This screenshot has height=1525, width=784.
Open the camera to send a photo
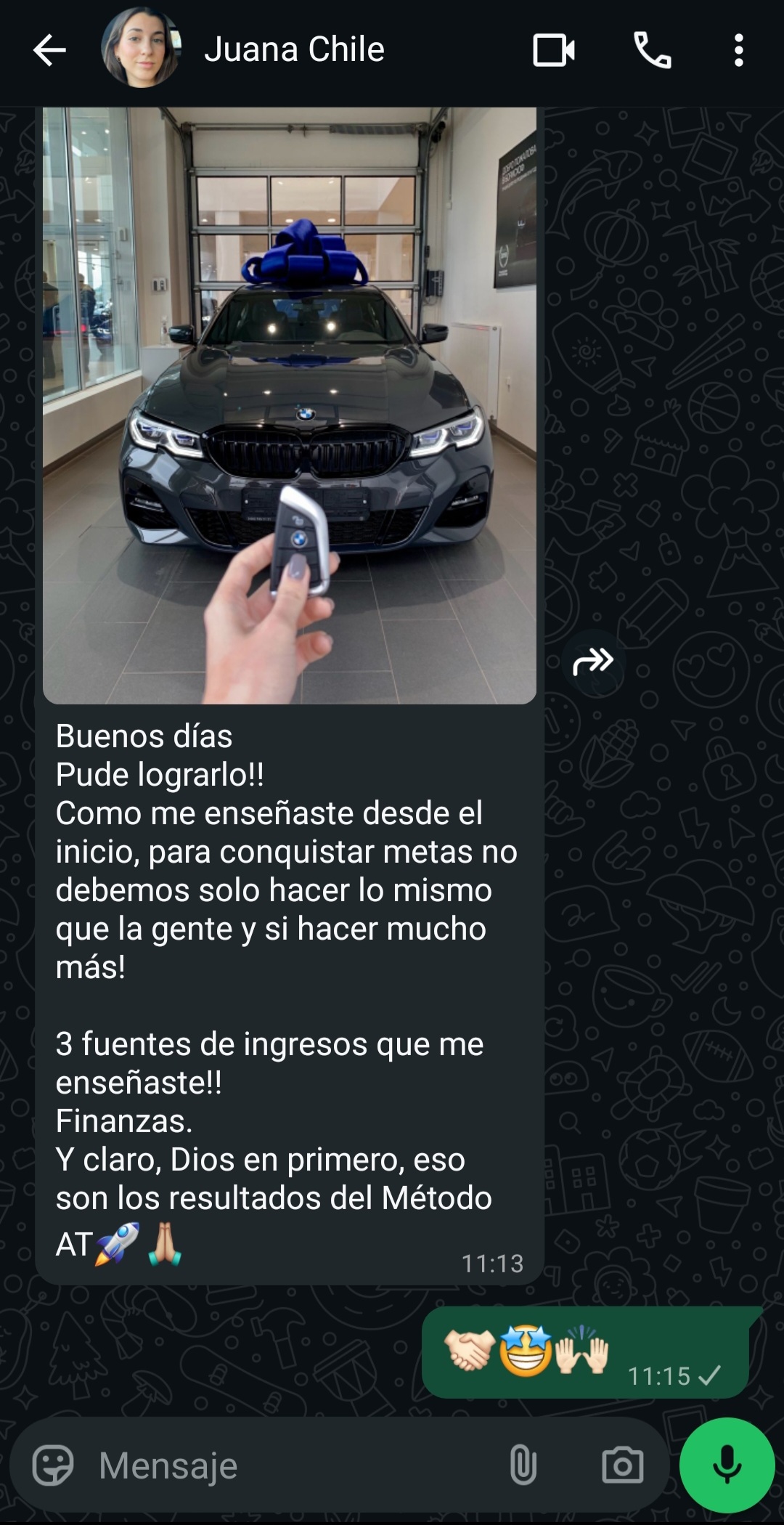click(x=622, y=1465)
